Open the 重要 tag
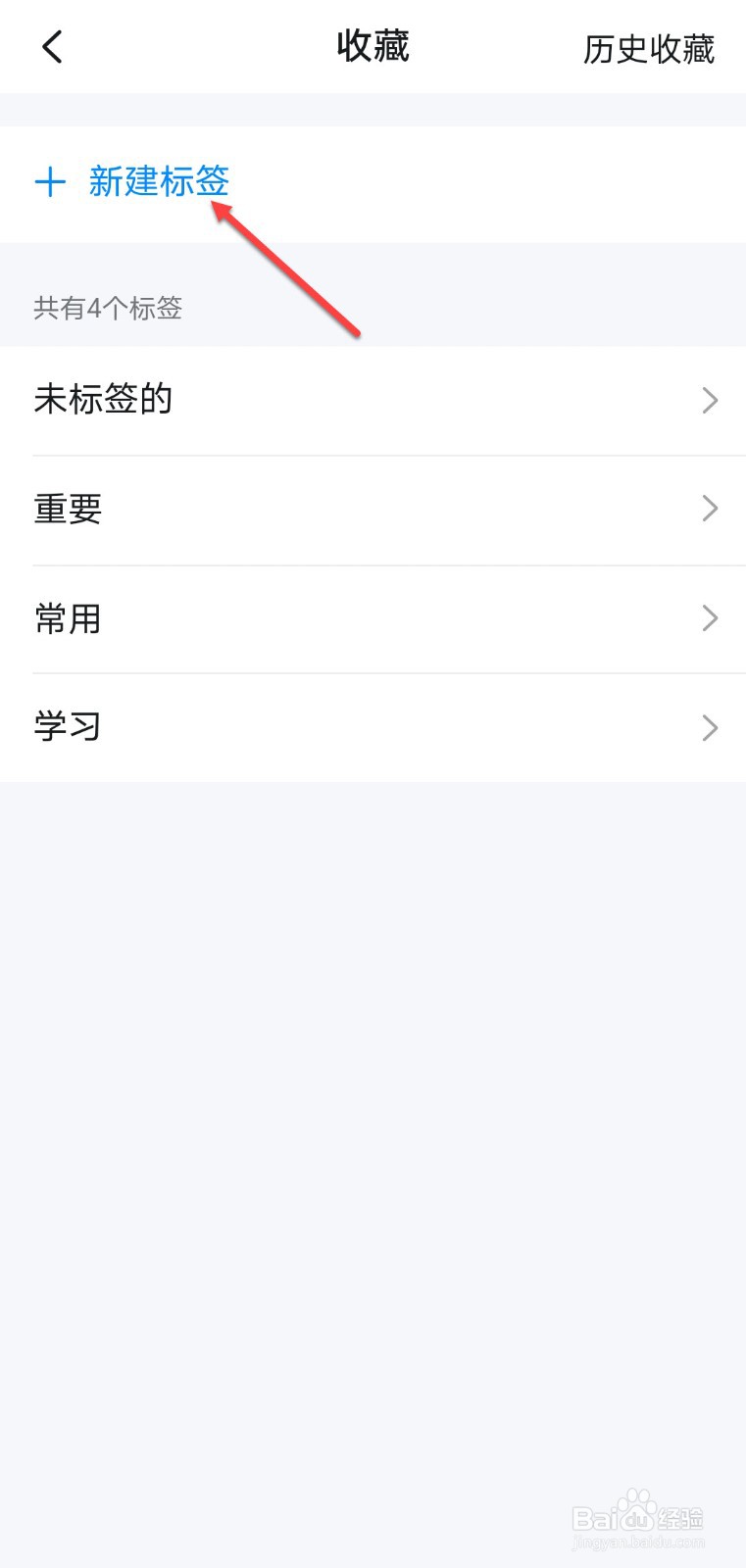The height and width of the screenshot is (1568, 746). point(373,510)
